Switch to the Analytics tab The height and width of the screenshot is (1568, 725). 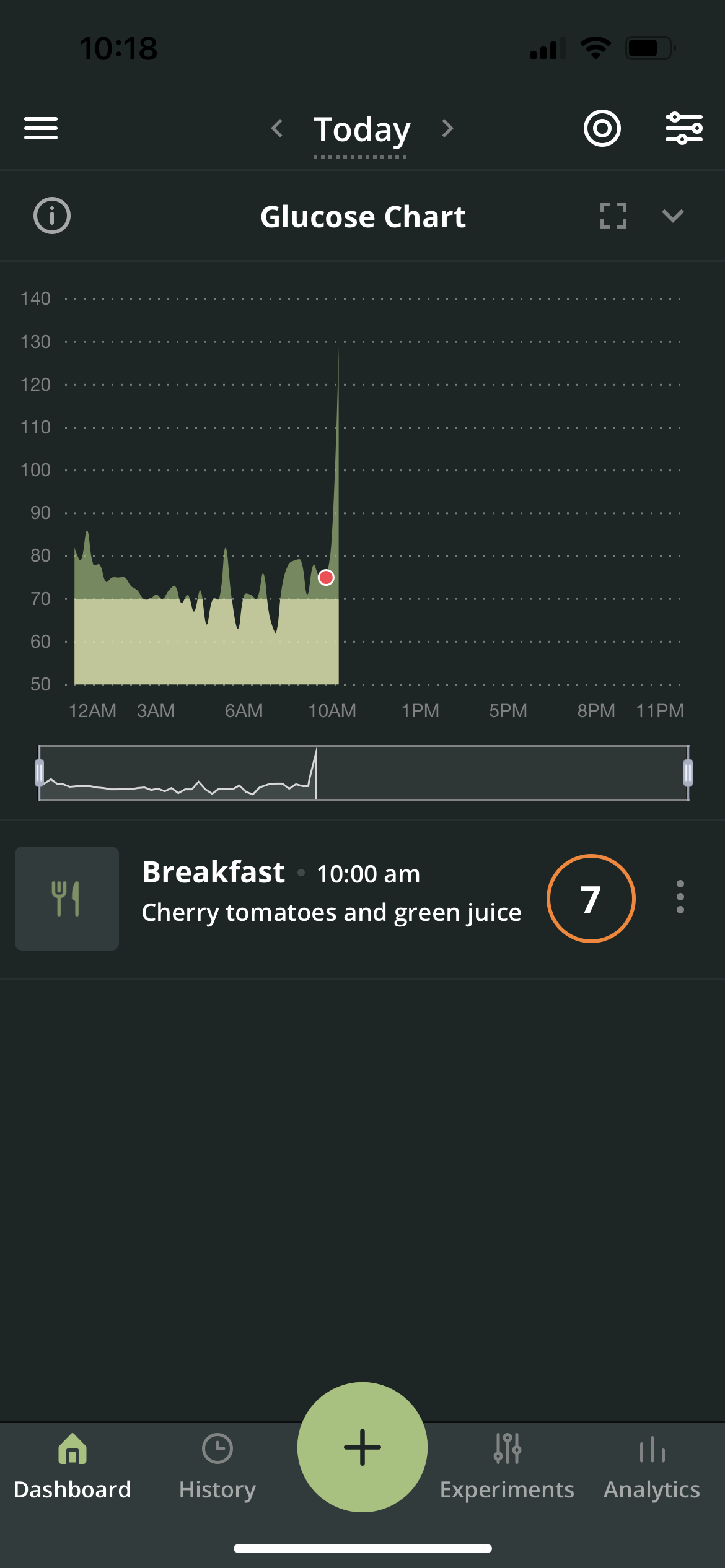pyautogui.click(x=652, y=1467)
